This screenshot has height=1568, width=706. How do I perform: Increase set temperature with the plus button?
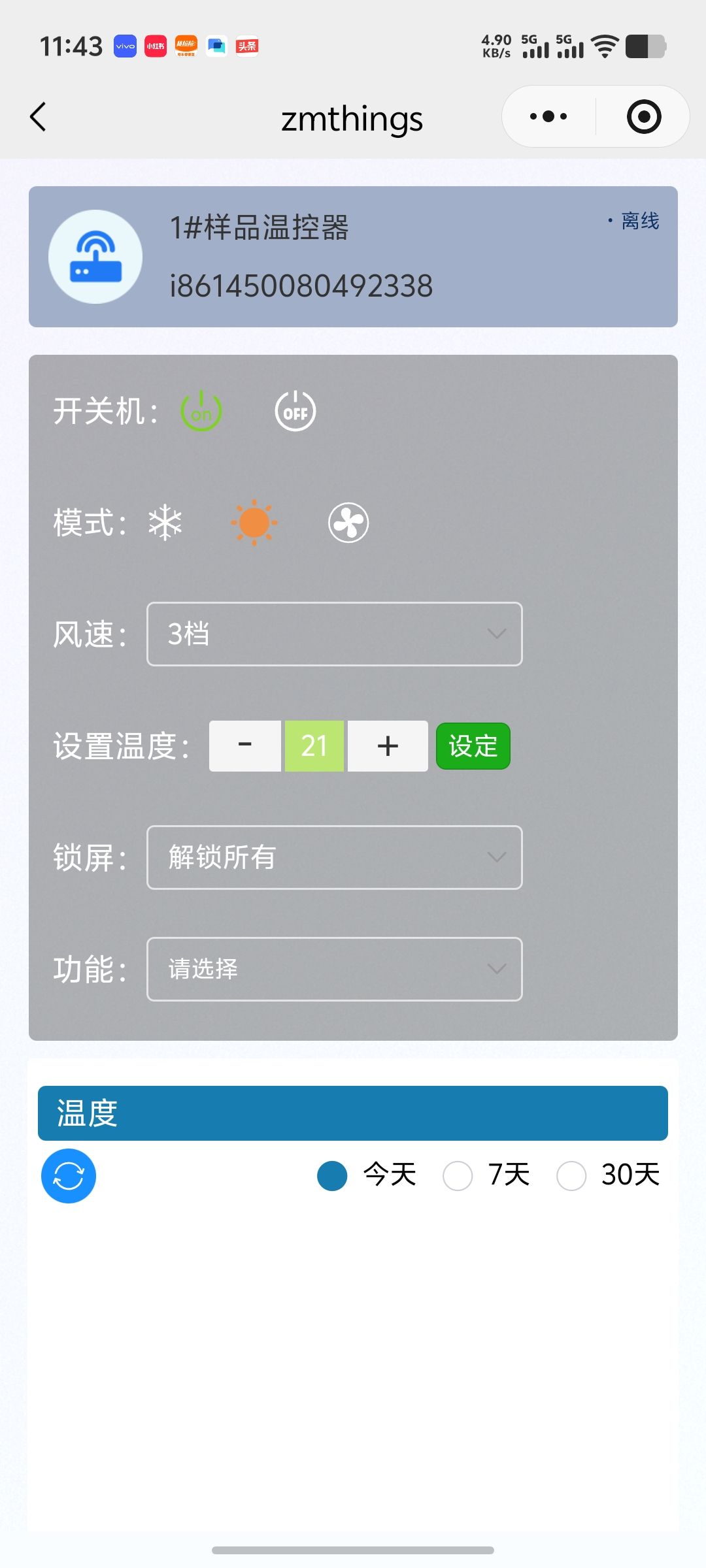(388, 746)
